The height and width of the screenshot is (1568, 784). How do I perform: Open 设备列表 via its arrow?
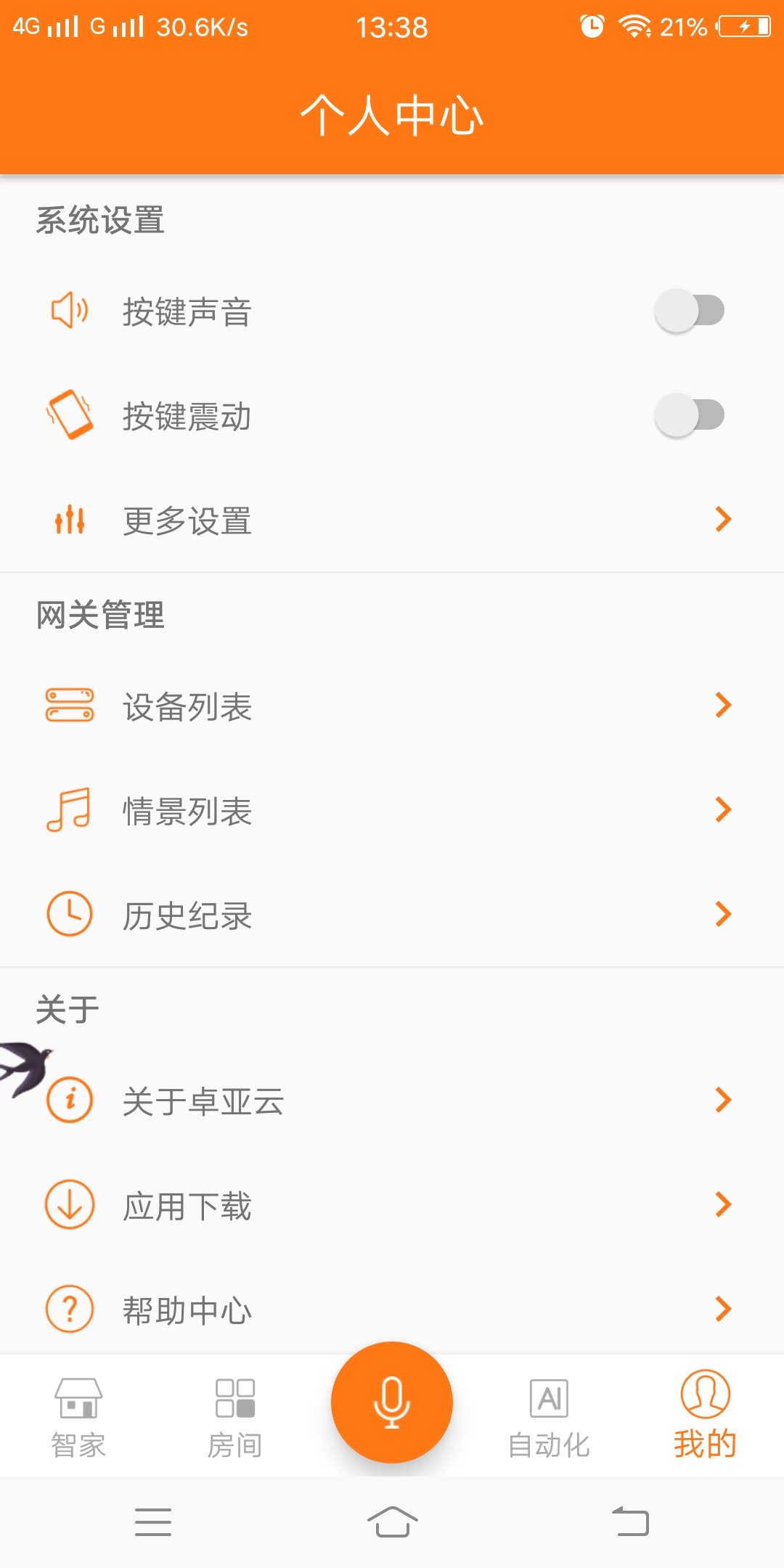(722, 706)
